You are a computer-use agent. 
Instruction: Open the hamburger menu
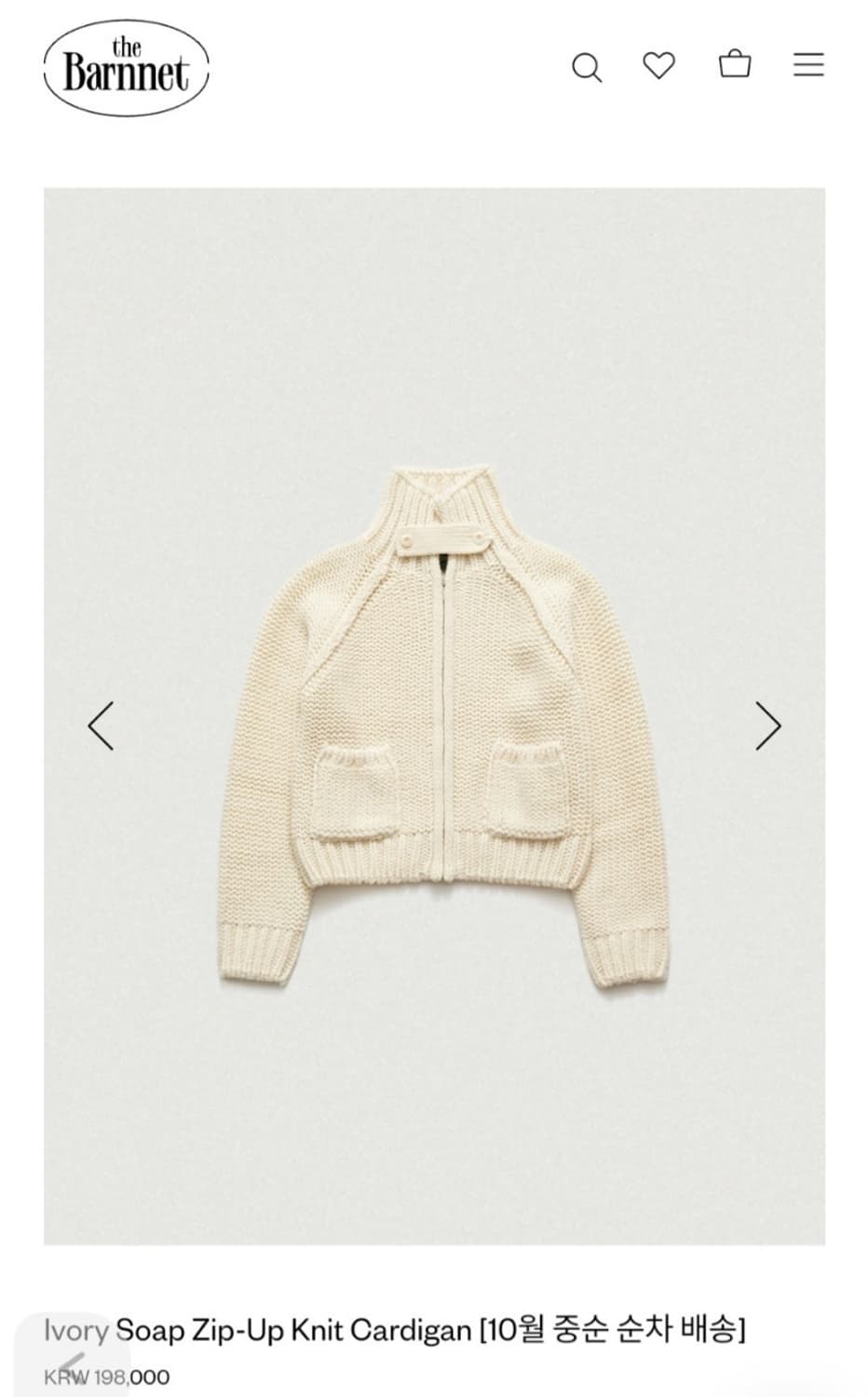point(808,64)
